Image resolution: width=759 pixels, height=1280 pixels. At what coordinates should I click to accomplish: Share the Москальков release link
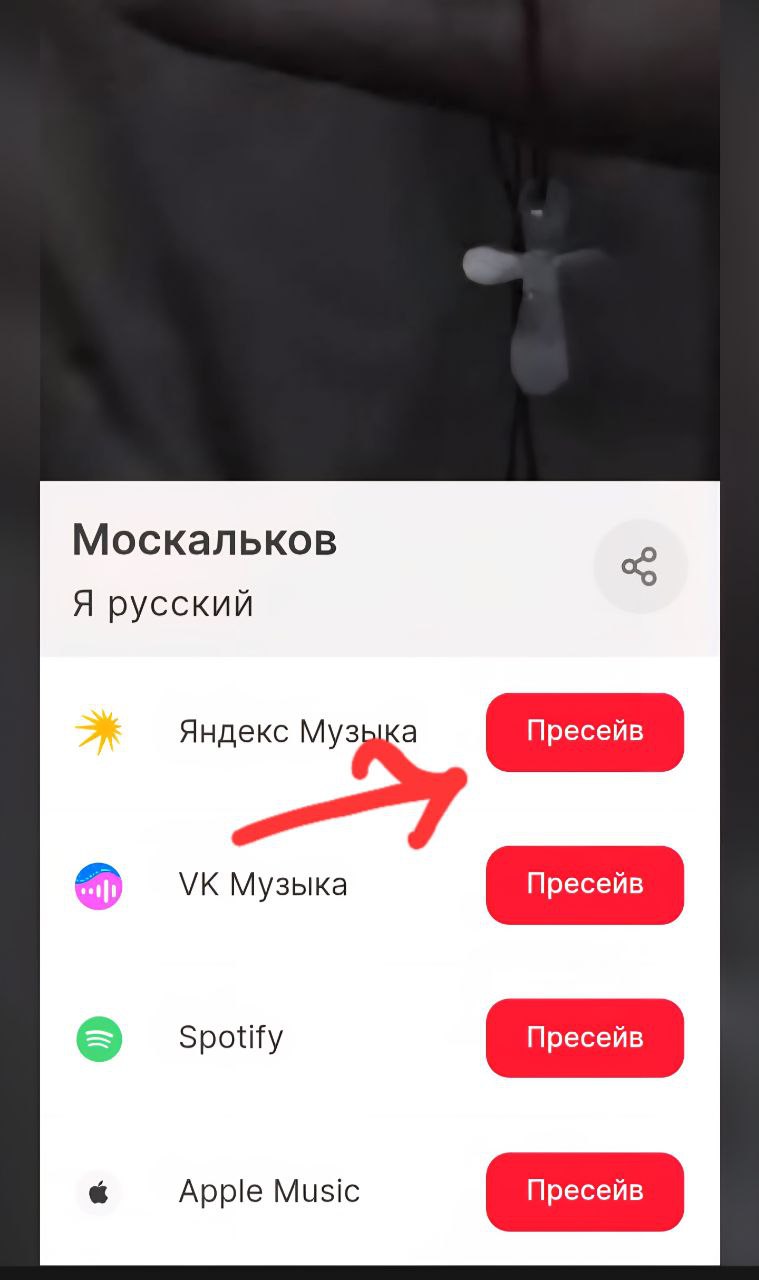[x=640, y=567]
